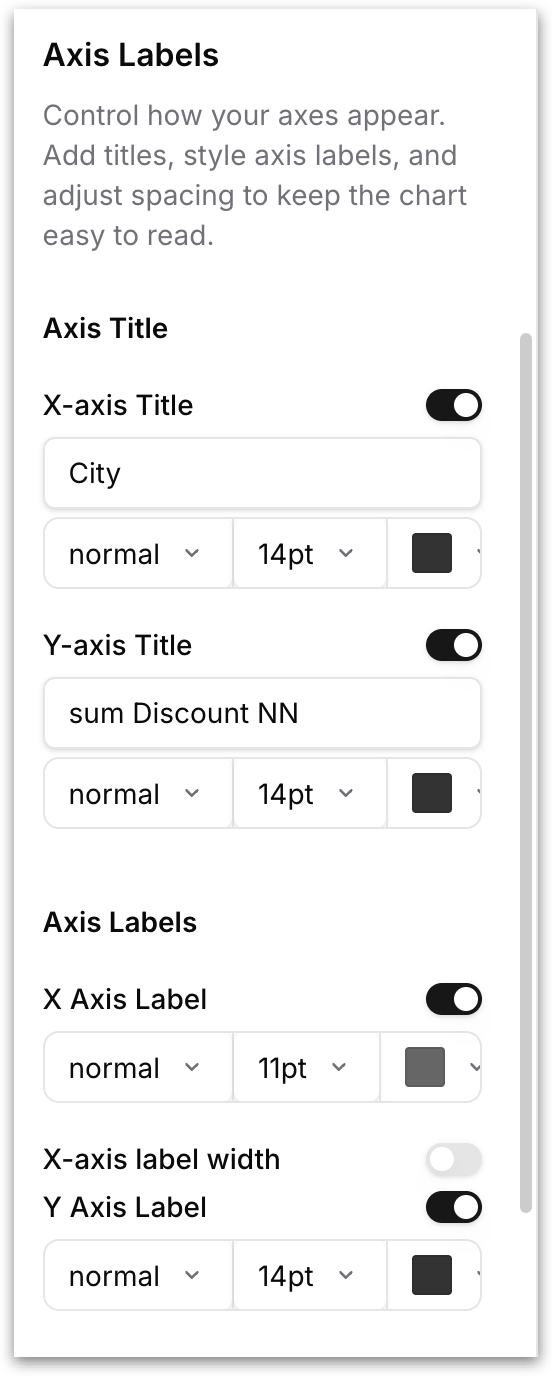The image size is (552, 1376).
Task: Open X-axis Title font weight dropdown
Action: point(138,554)
